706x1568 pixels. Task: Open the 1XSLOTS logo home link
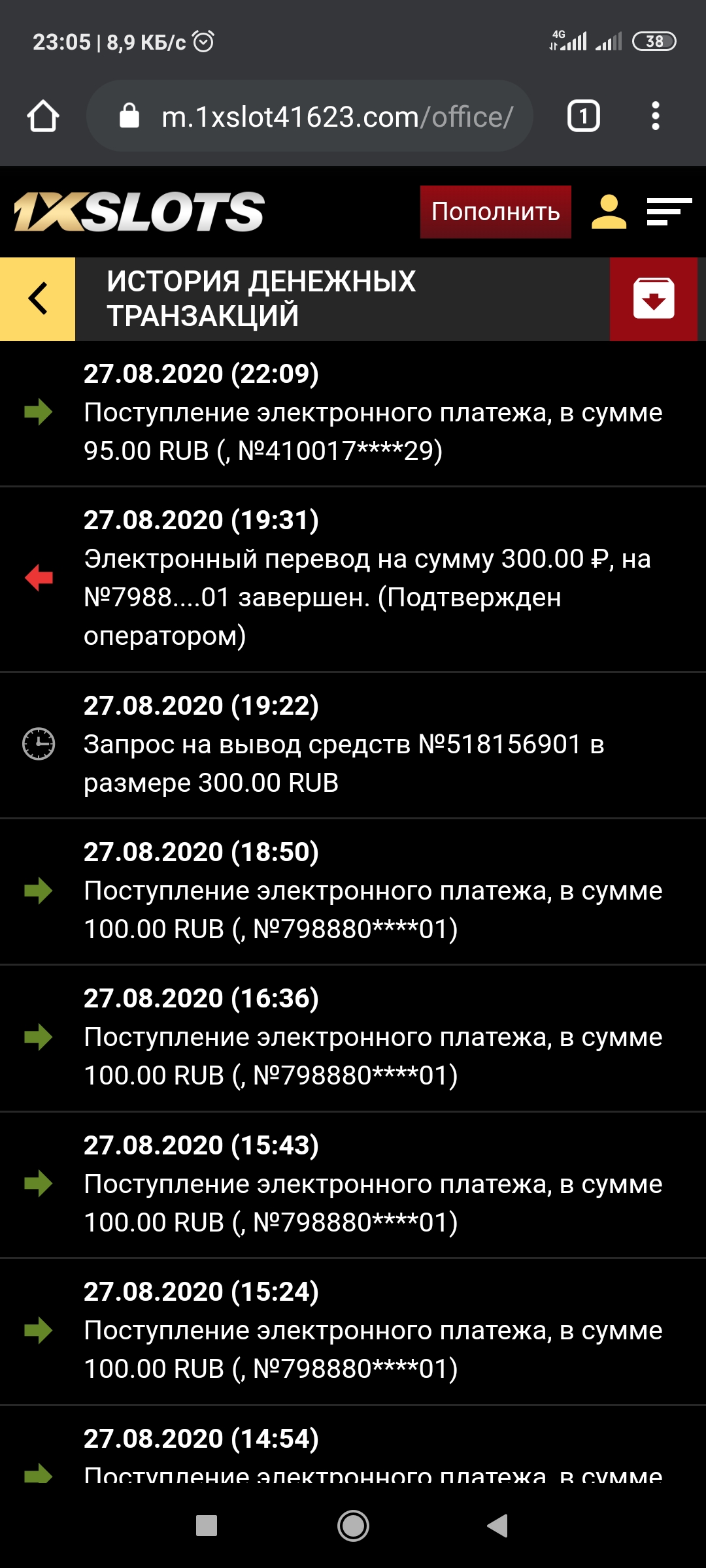tap(139, 212)
